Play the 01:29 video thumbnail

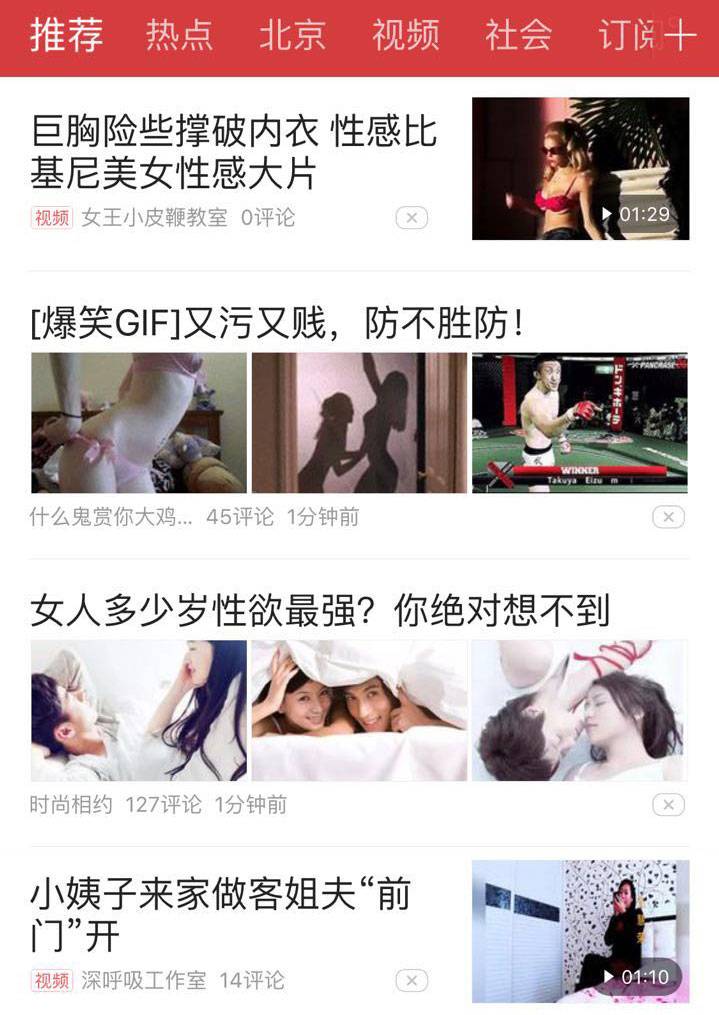(580, 168)
